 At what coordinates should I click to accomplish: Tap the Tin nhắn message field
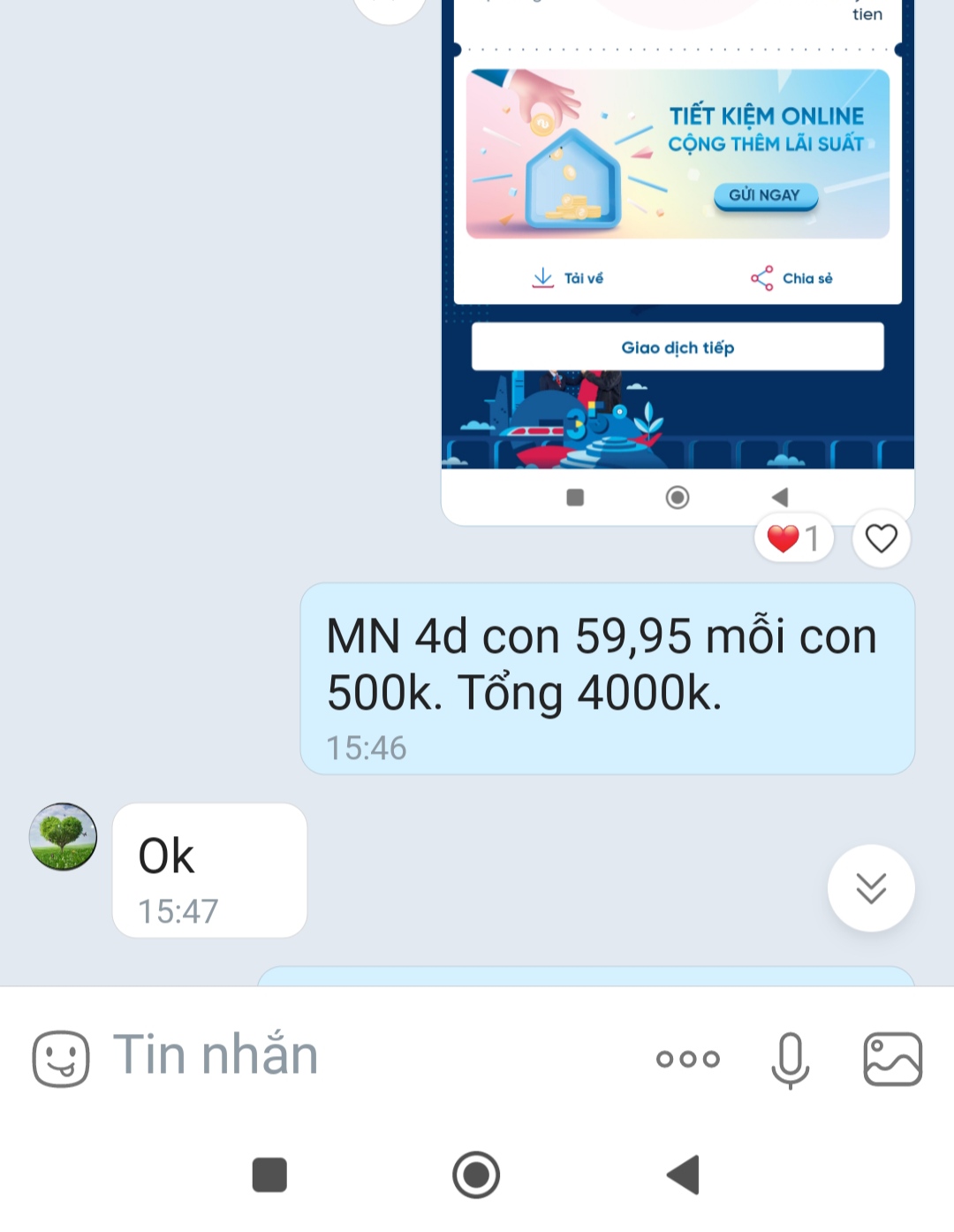coord(371,1055)
